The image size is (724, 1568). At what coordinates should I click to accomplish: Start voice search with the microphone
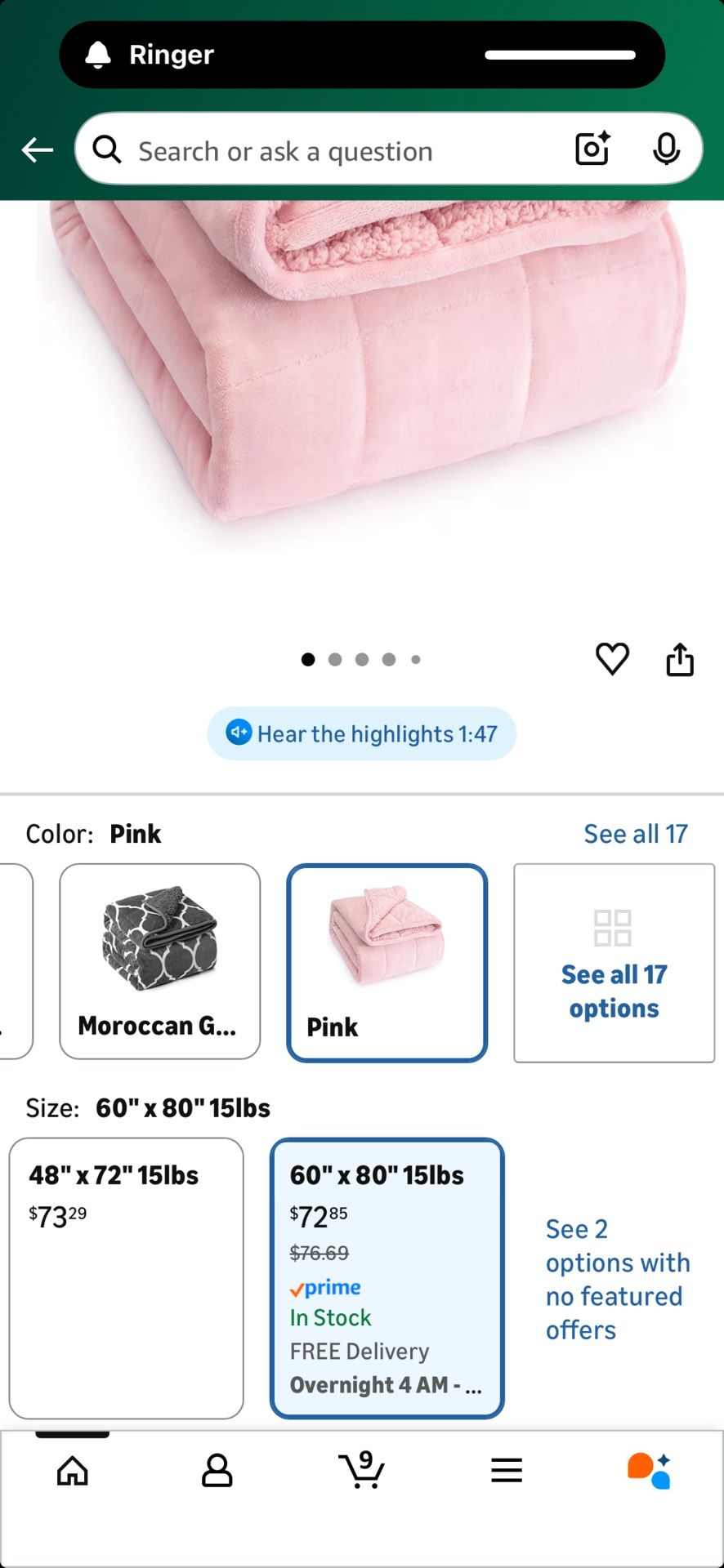click(667, 149)
